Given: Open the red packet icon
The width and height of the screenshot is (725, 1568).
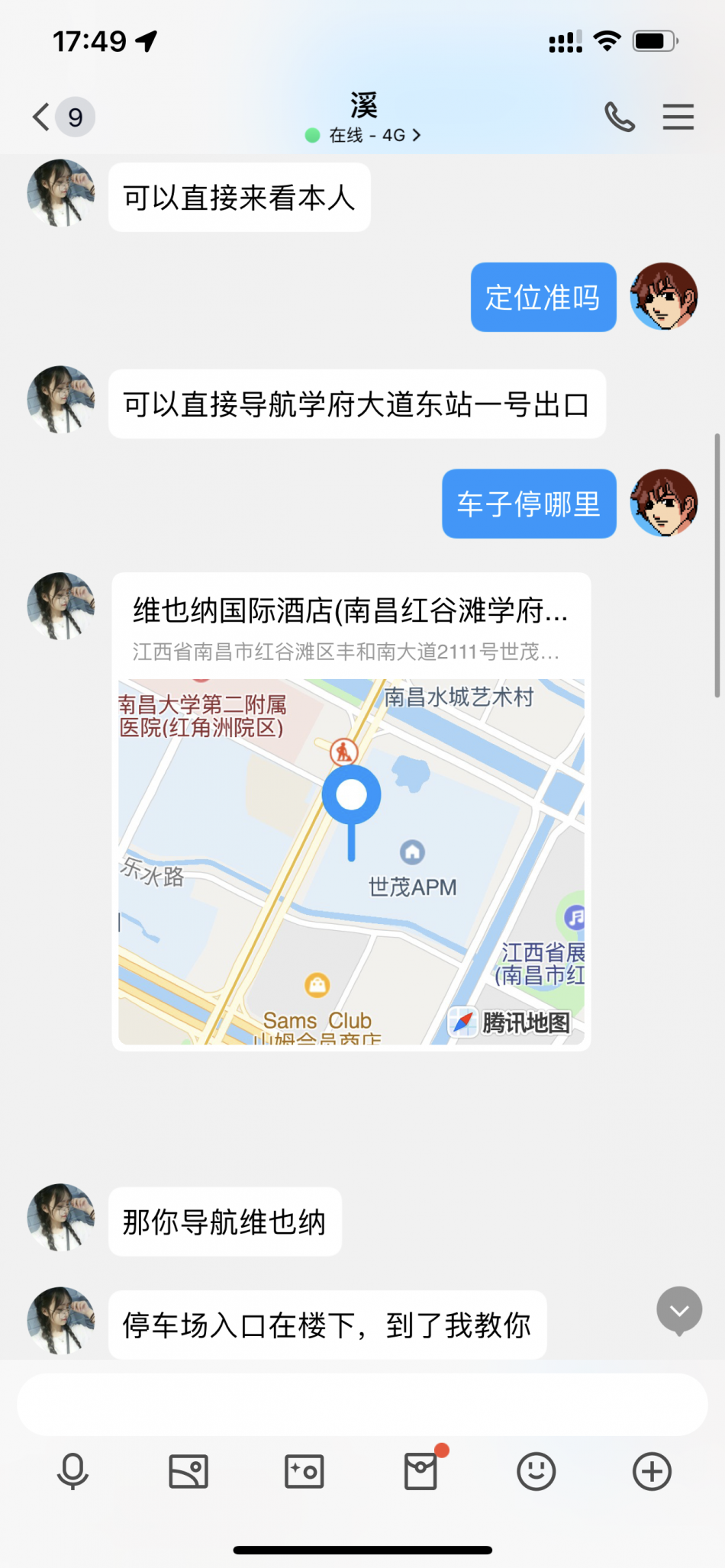Looking at the screenshot, I should pos(420,1470).
